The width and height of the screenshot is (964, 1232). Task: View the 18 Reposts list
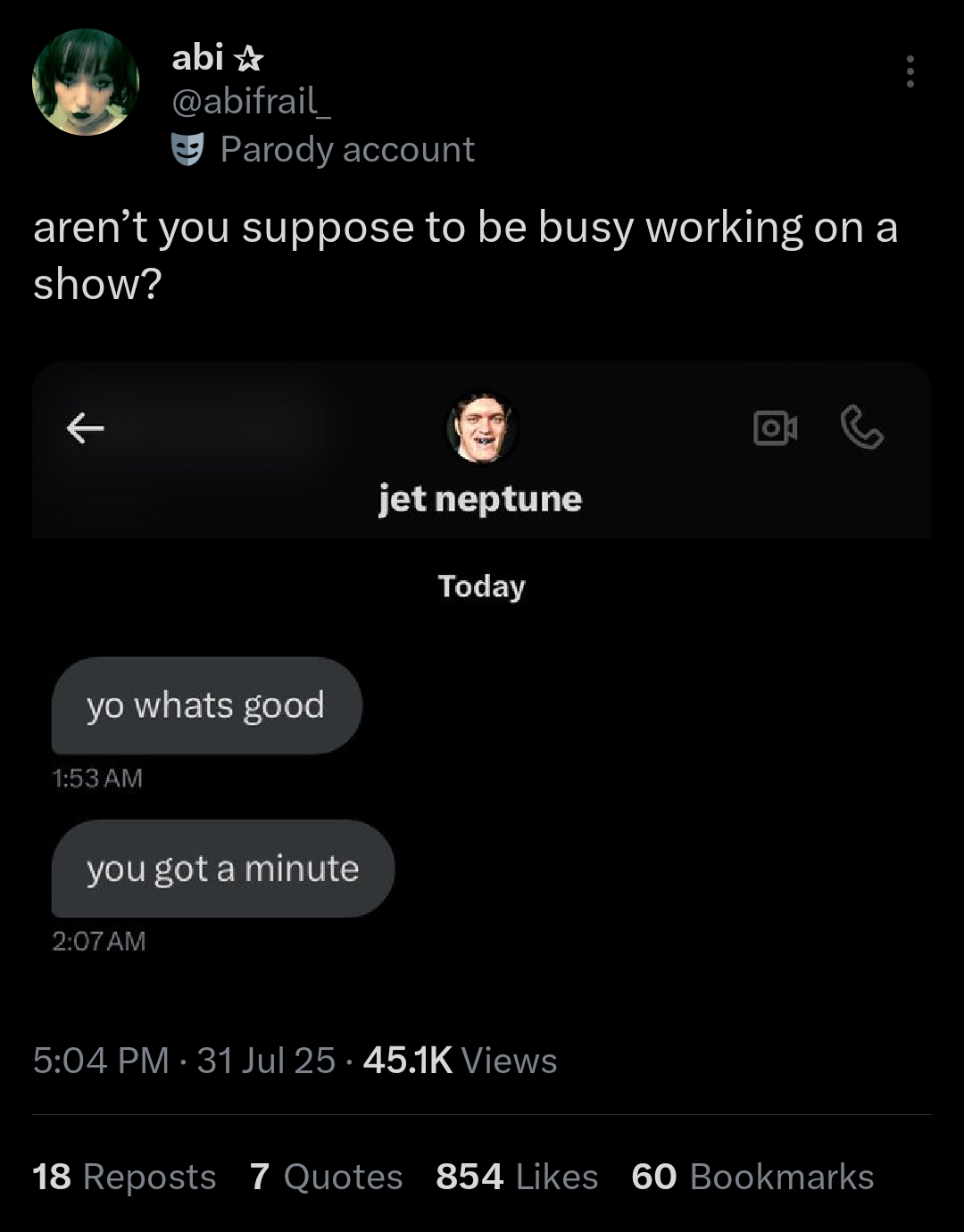click(124, 1177)
